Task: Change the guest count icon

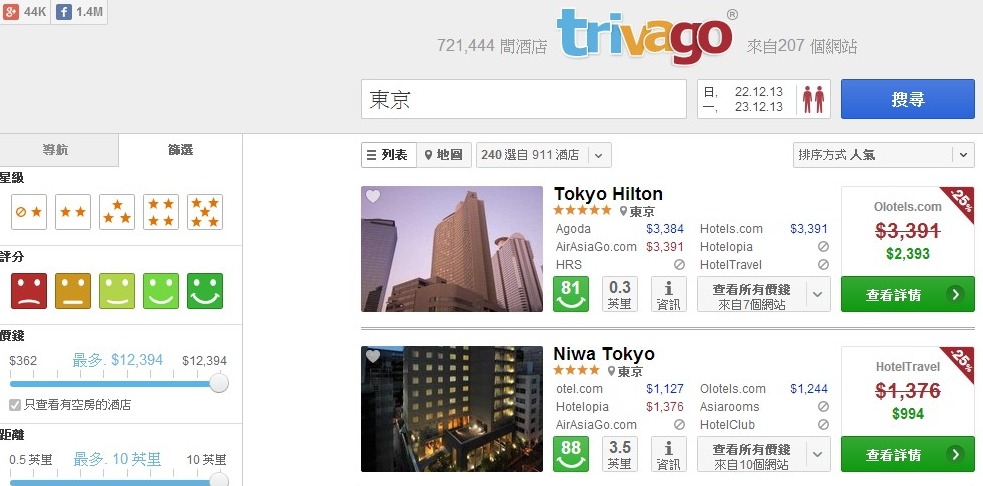Action: pyautogui.click(x=812, y=100)
